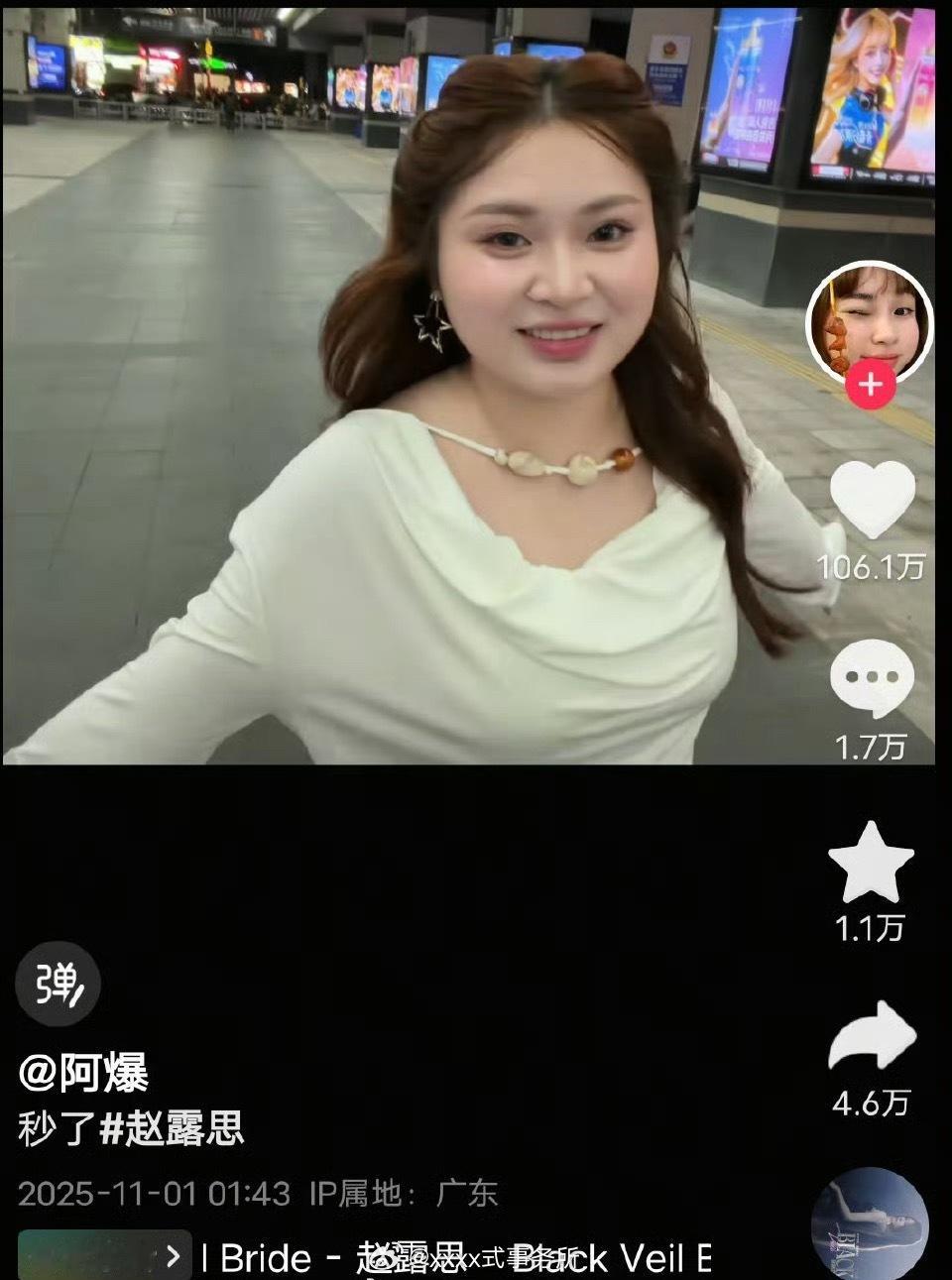Expand the music title with the chevron
Image resolution: width=952 pixels, height=1280 pixels.
coord(174,1254)
